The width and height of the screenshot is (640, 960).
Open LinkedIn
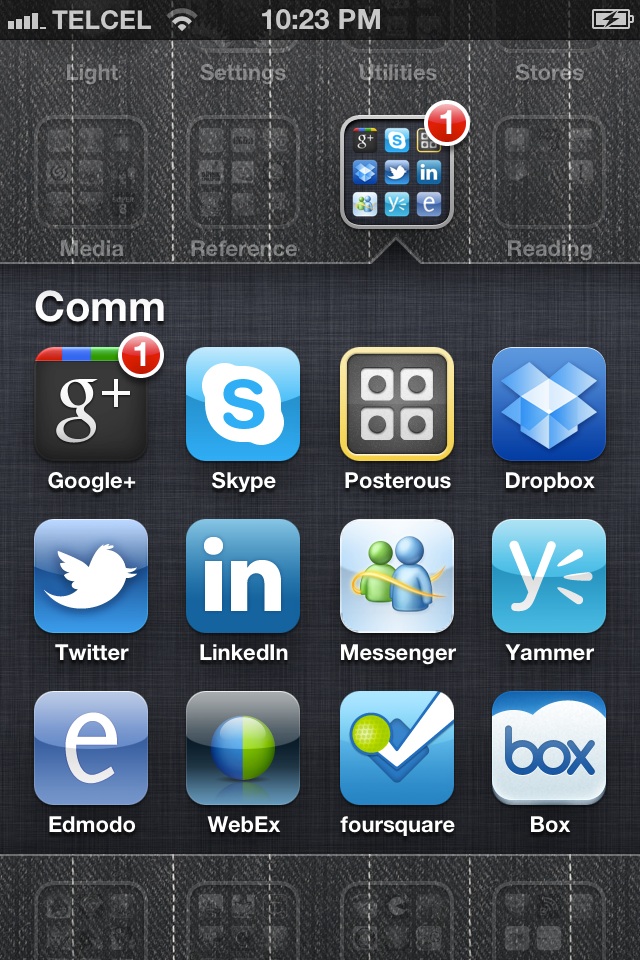pos(243,576)
